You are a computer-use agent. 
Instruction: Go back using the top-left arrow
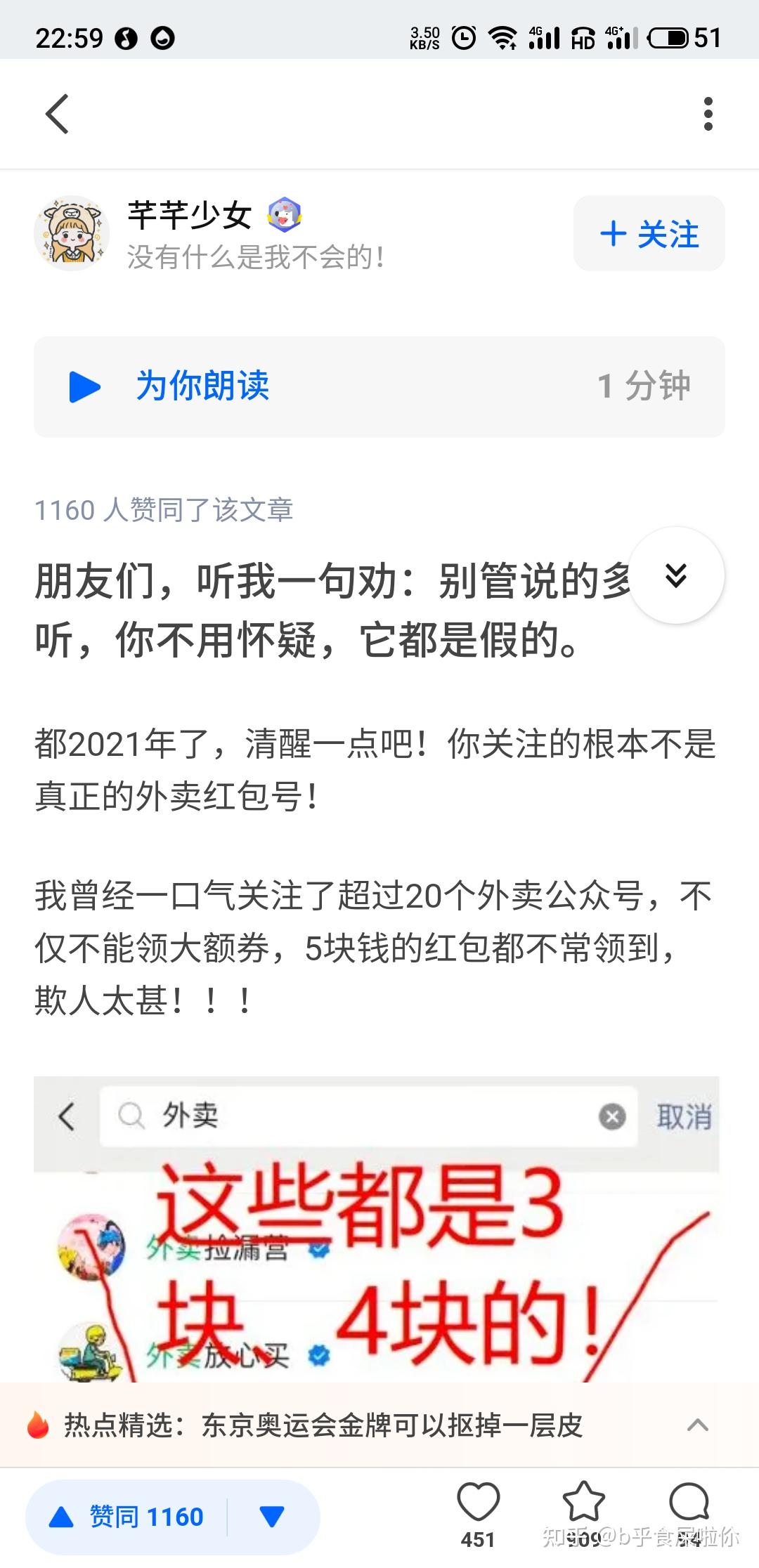coord(57,114)
